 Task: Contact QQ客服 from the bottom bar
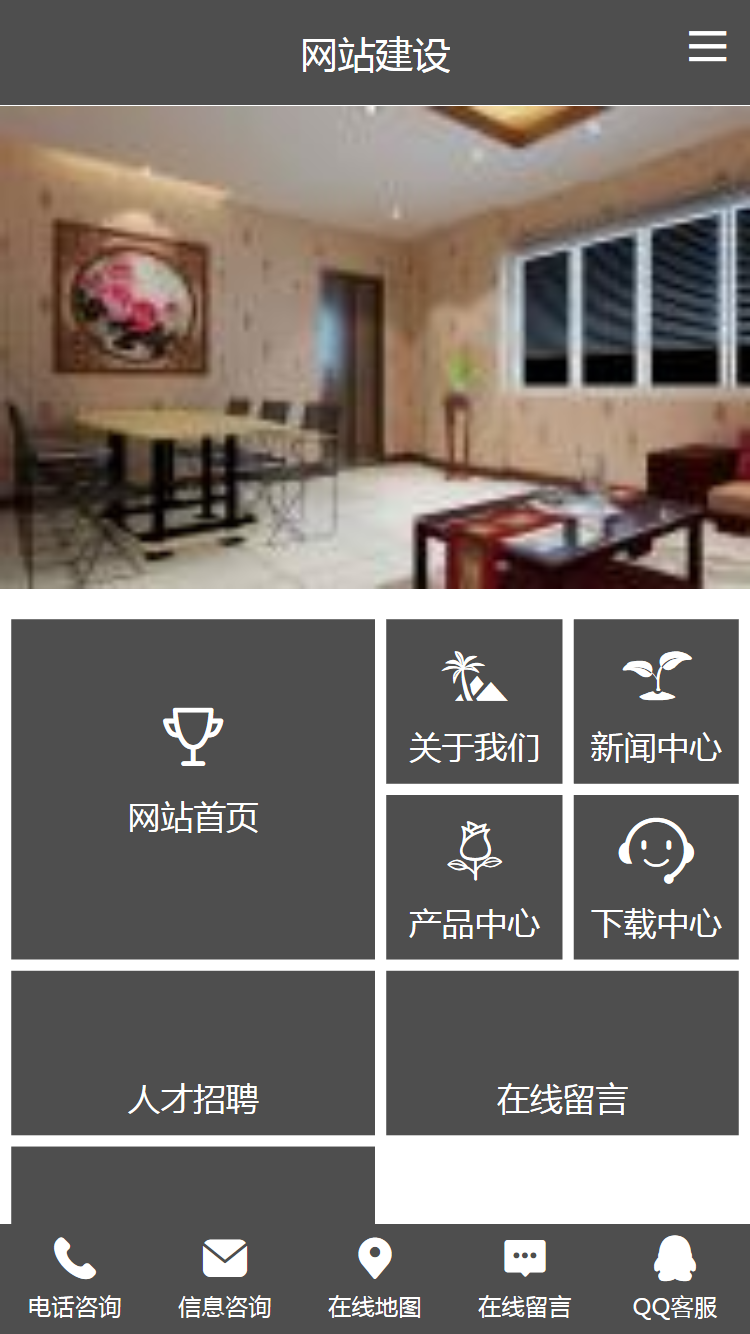click(675, 1278)
